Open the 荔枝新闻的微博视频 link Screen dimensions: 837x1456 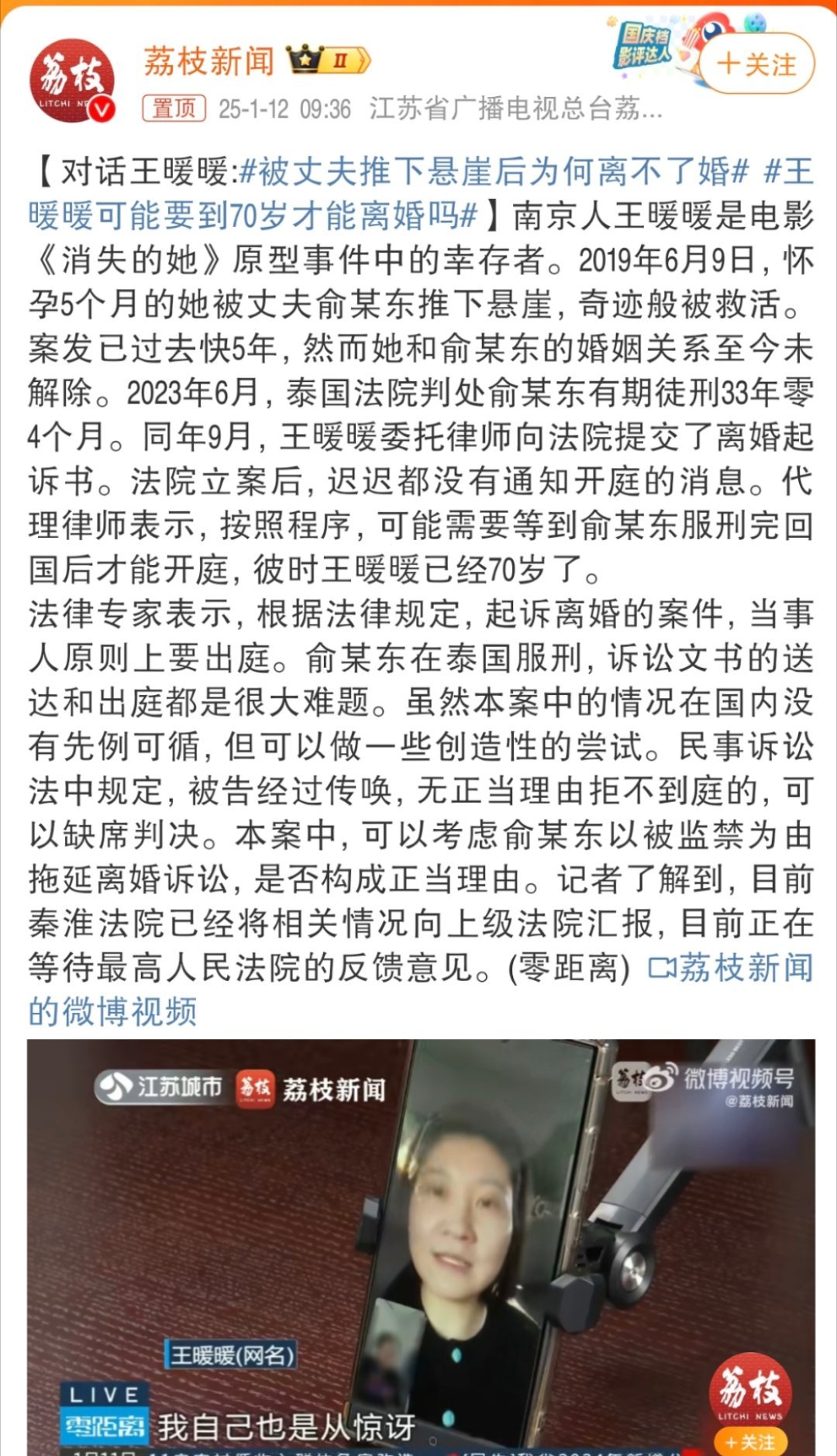(731, 969)
